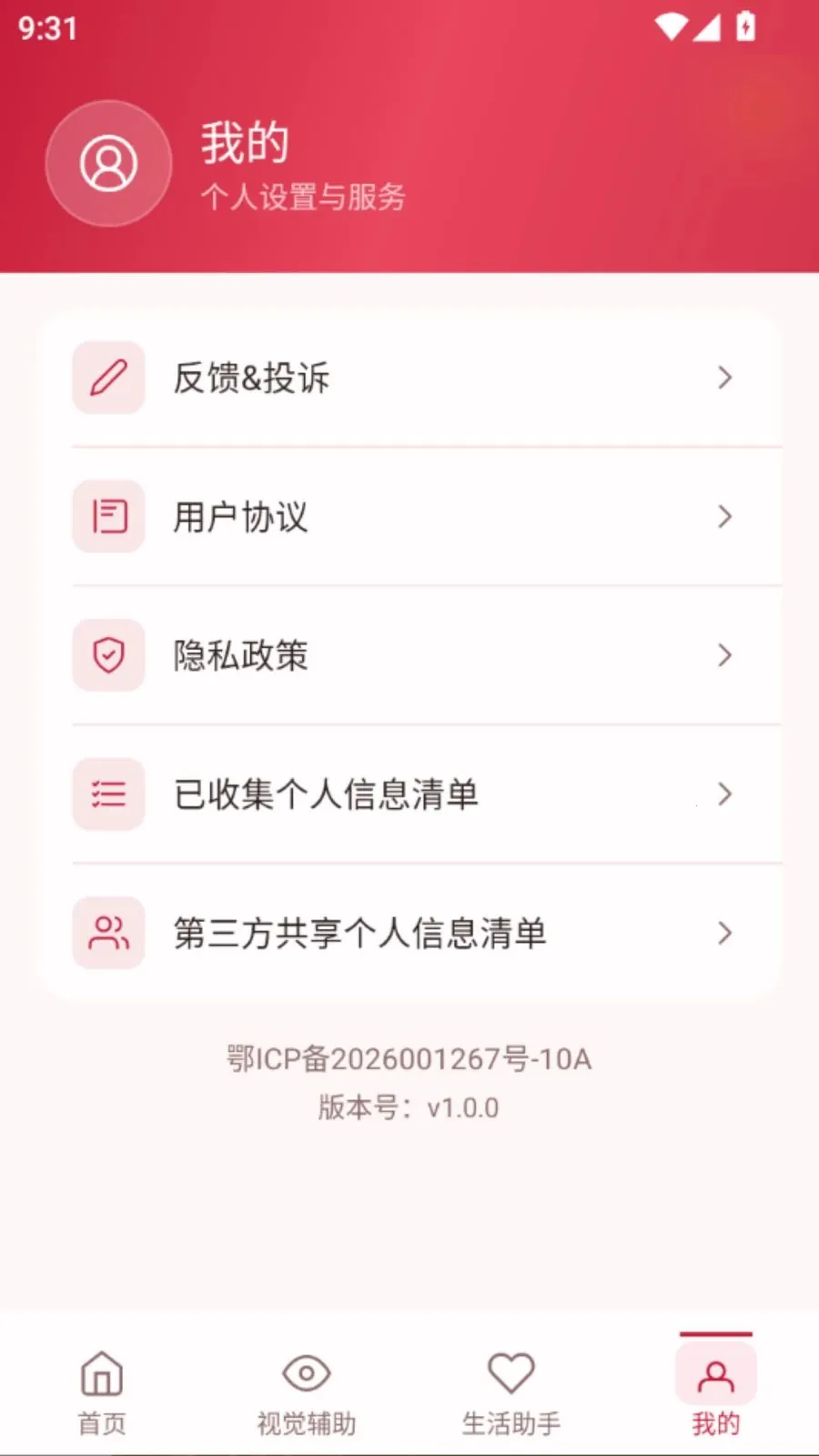Select the home icon in bottom navigation
819x1456 pixels.
pyautogui.click(x=102, y=1373)
